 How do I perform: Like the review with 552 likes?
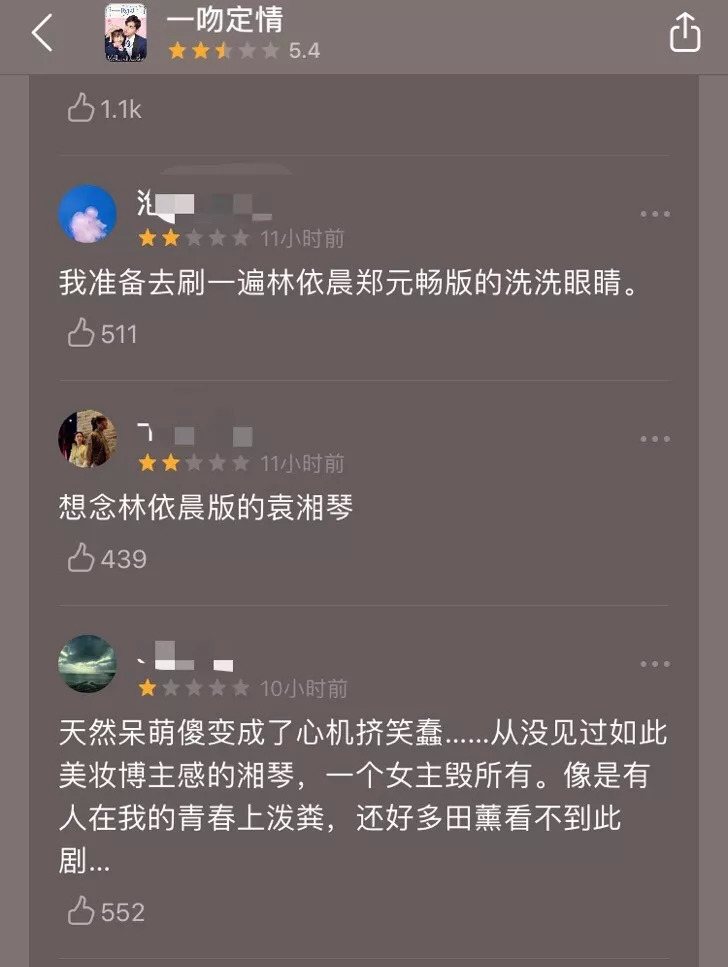pyautogui.click(x=81, y=911)
